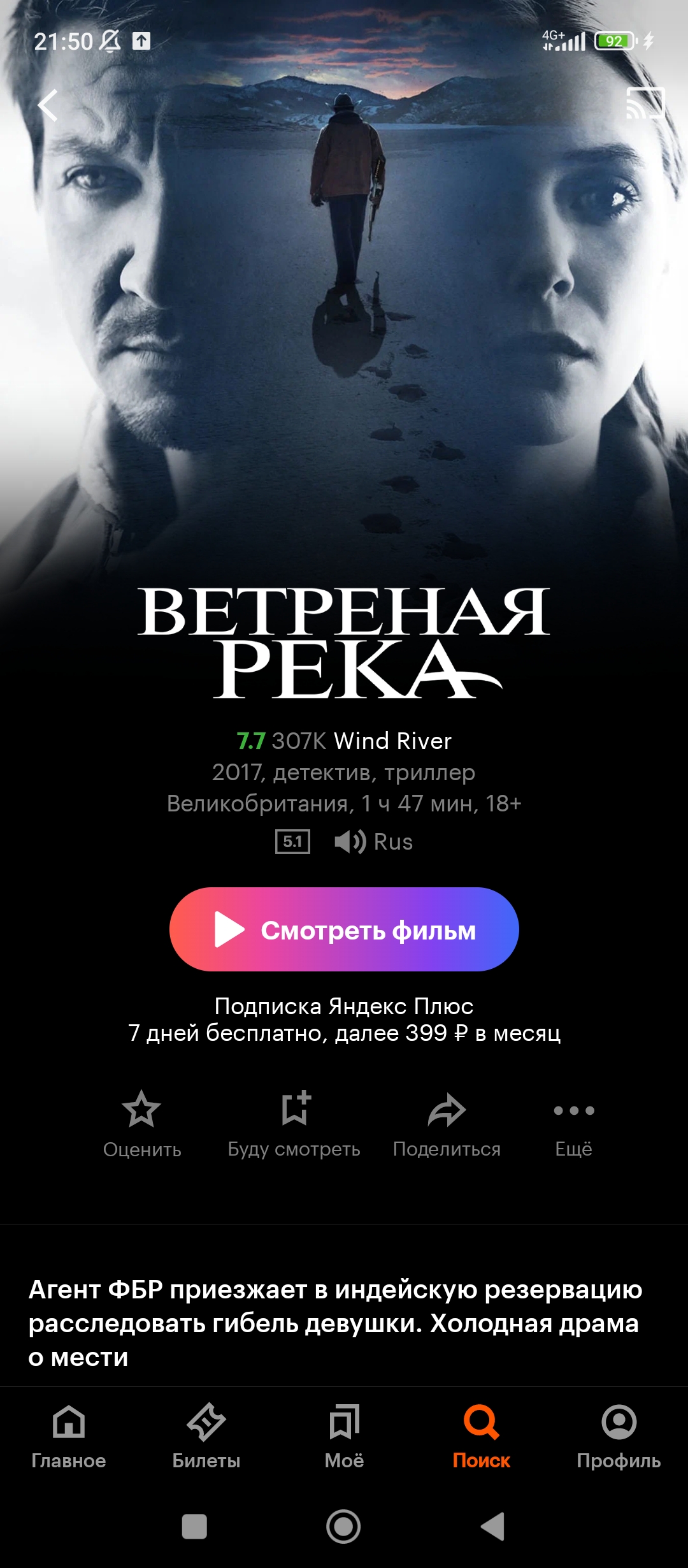Open the Билеты tab
Screen dimensions: 688x1568
pyautogui.click(x=206, y=1438)
